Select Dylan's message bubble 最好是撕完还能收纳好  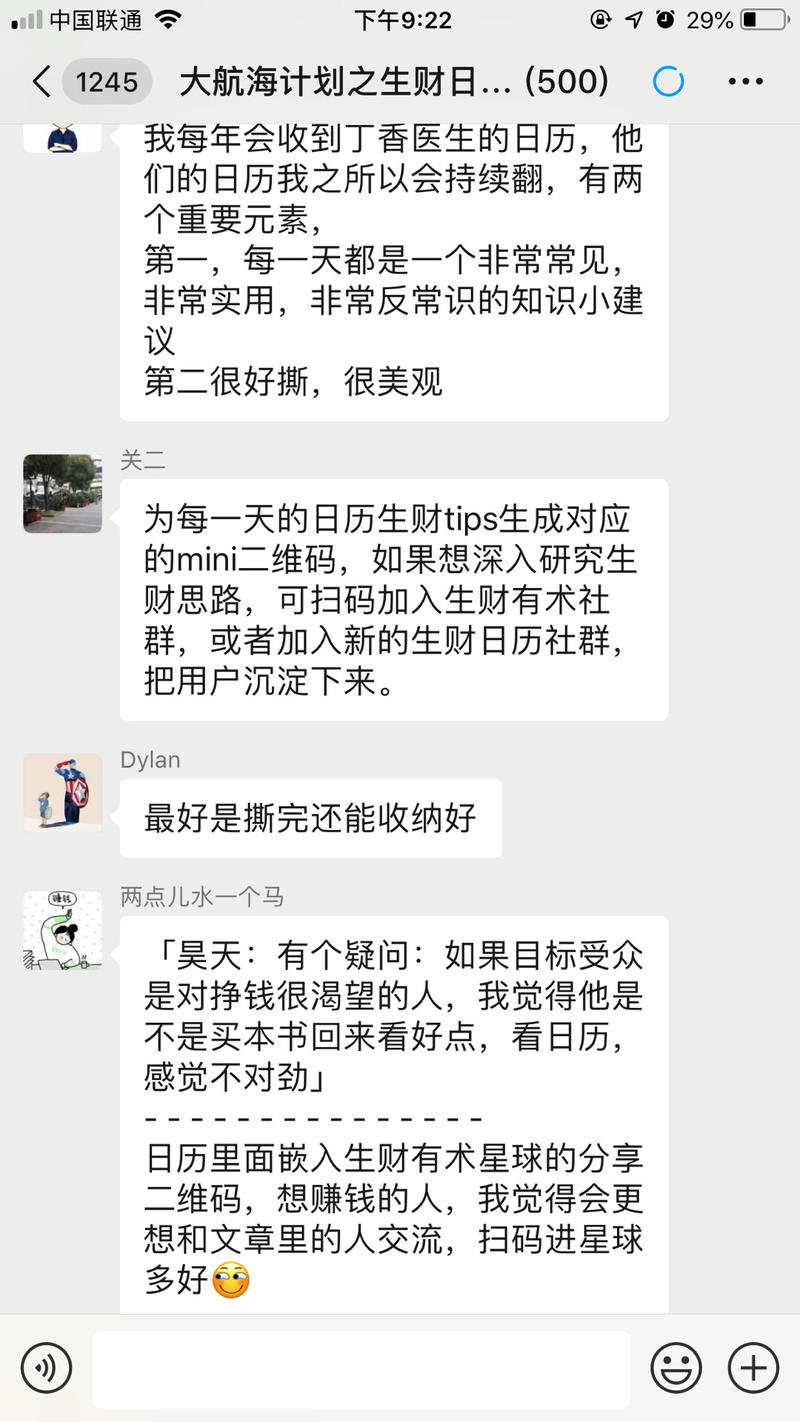pyautogui.click(x=310, y=817)
